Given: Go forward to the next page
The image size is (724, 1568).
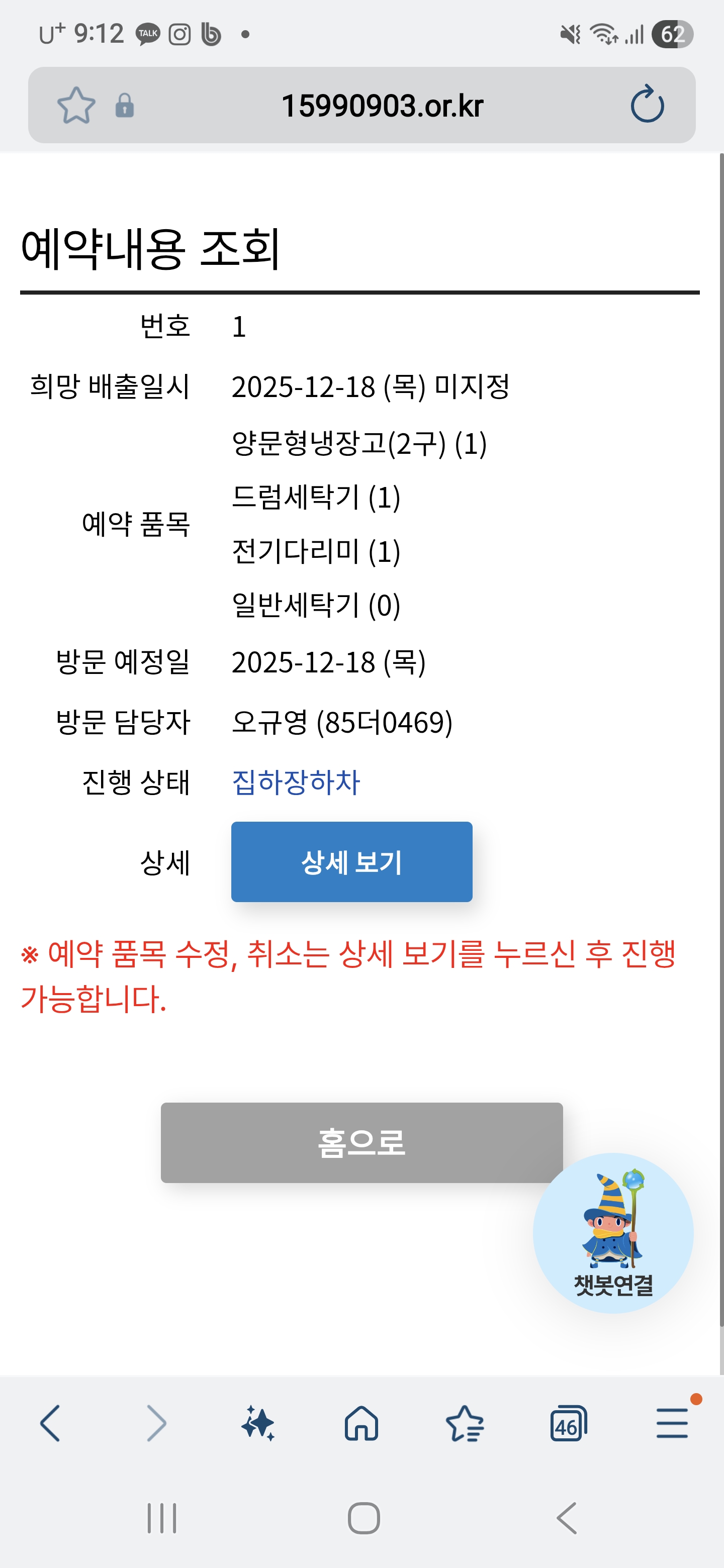Looking at the screenshot, I should point(156,1423).
